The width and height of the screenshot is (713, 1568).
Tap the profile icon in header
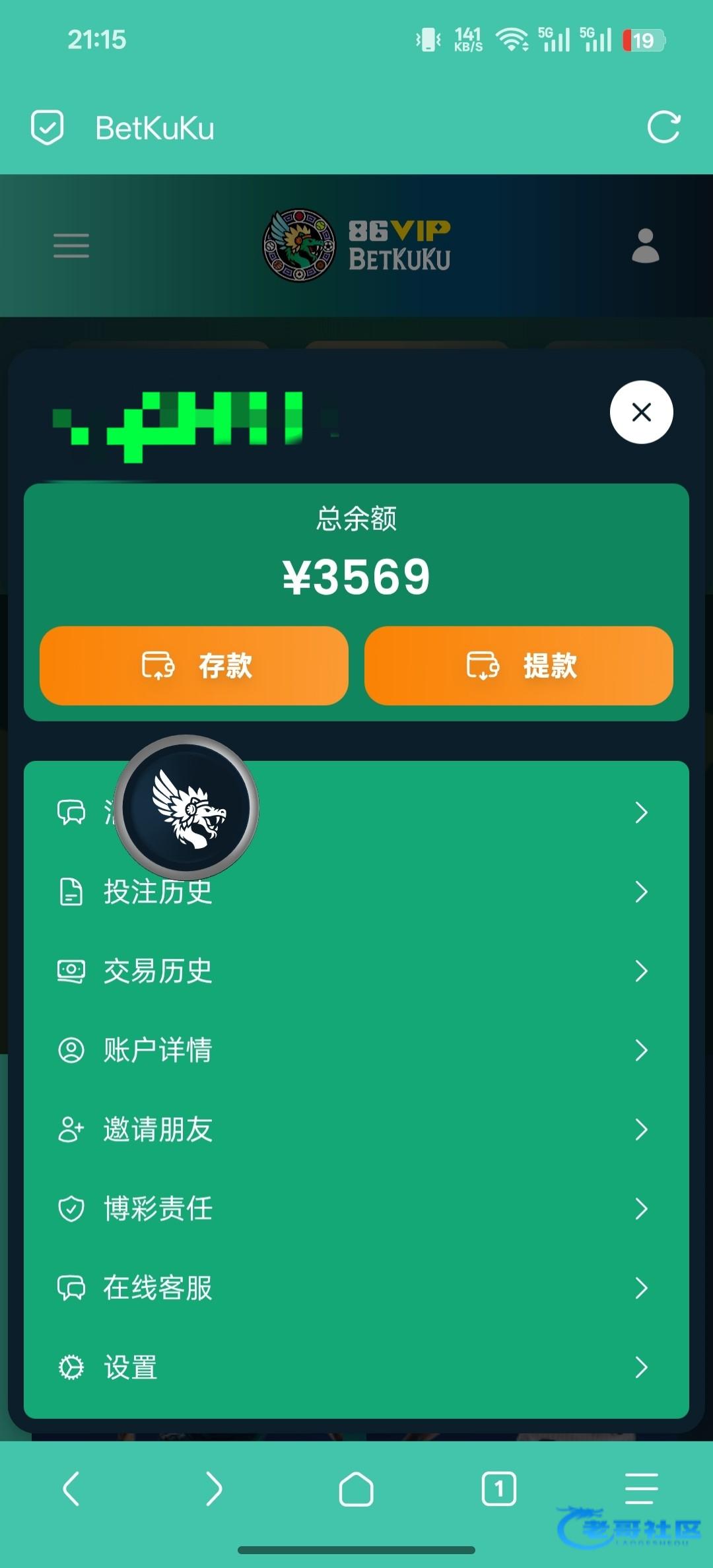(x=645, y=245)
